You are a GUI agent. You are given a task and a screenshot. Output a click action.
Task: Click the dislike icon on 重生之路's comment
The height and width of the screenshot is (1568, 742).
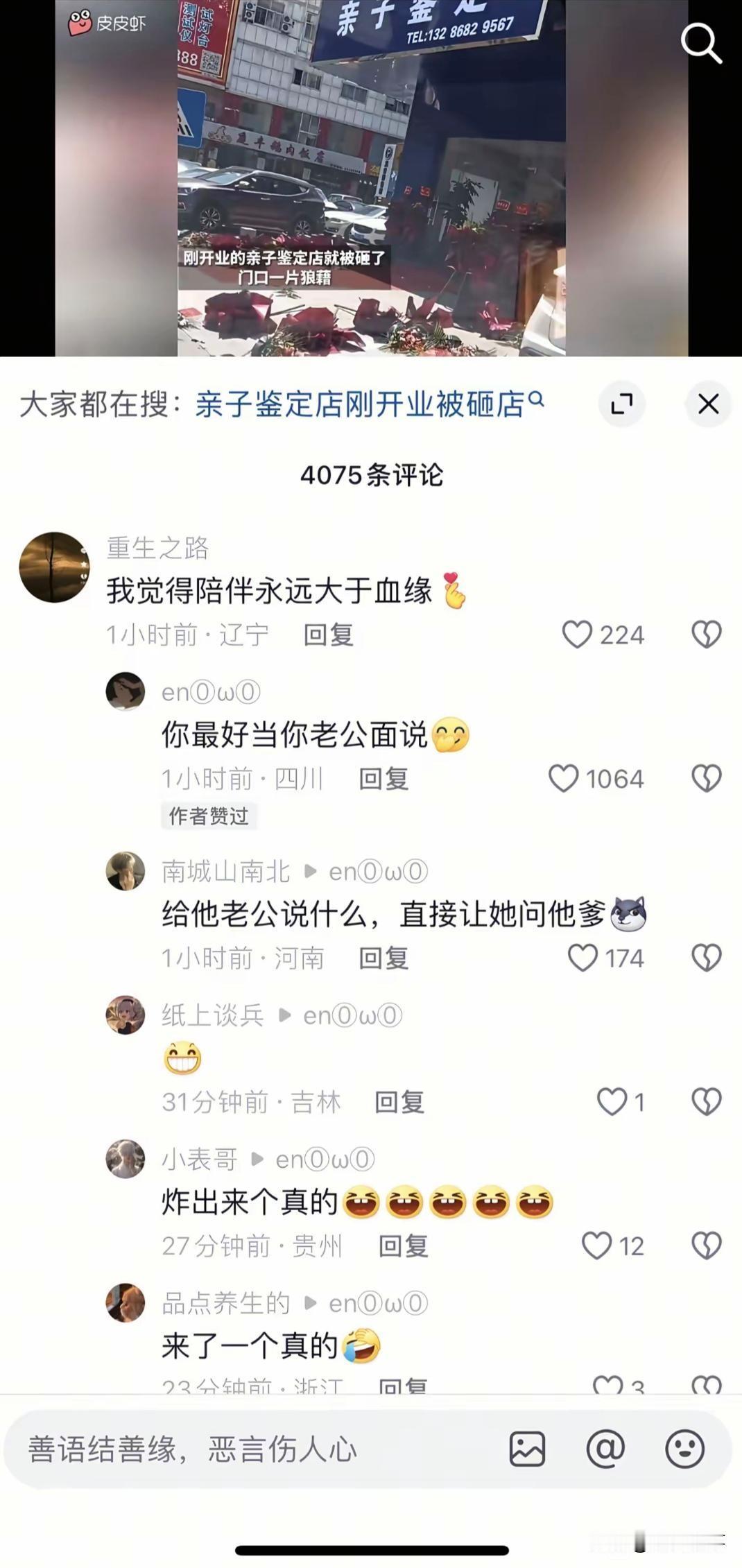707,635
